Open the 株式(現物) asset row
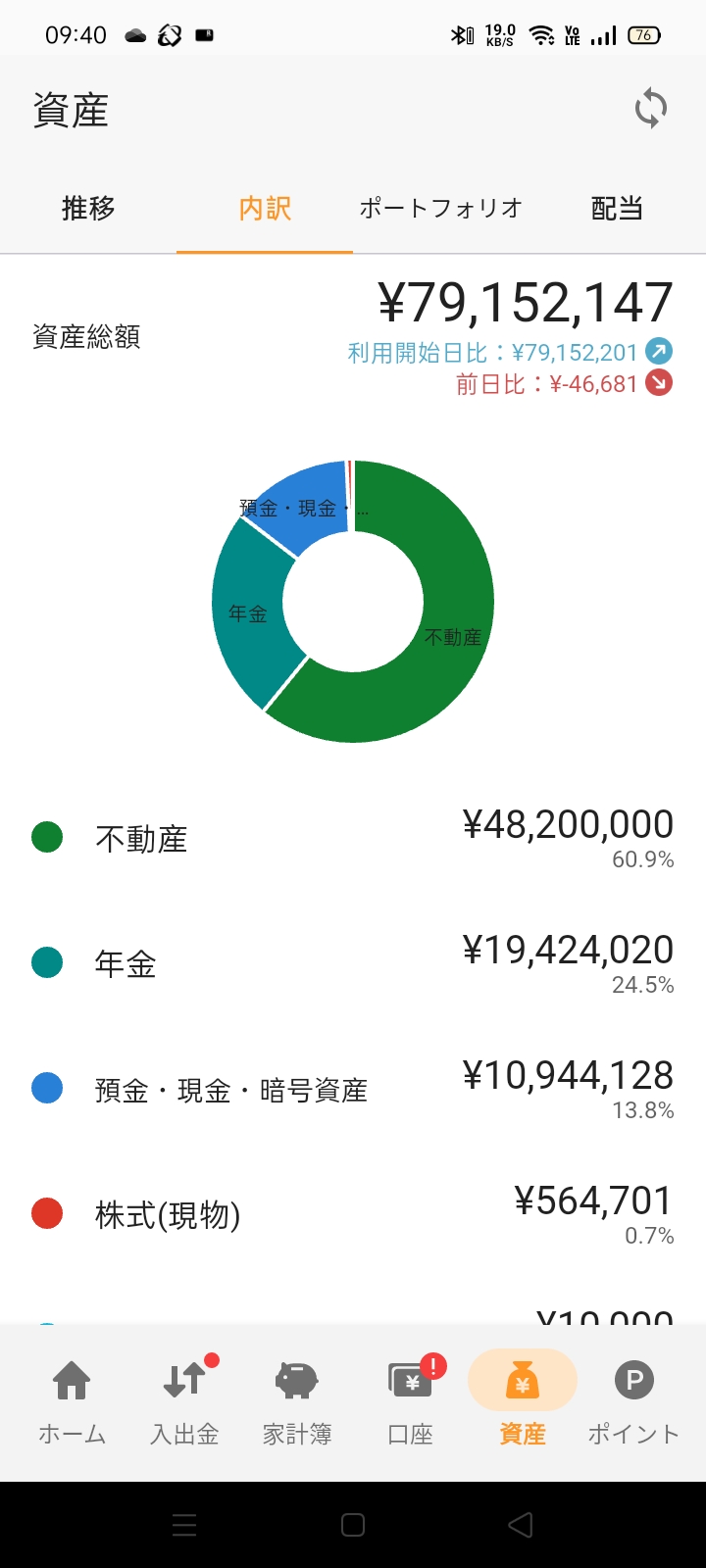This screenshot has height=1568, width=706. point(353,1215)
